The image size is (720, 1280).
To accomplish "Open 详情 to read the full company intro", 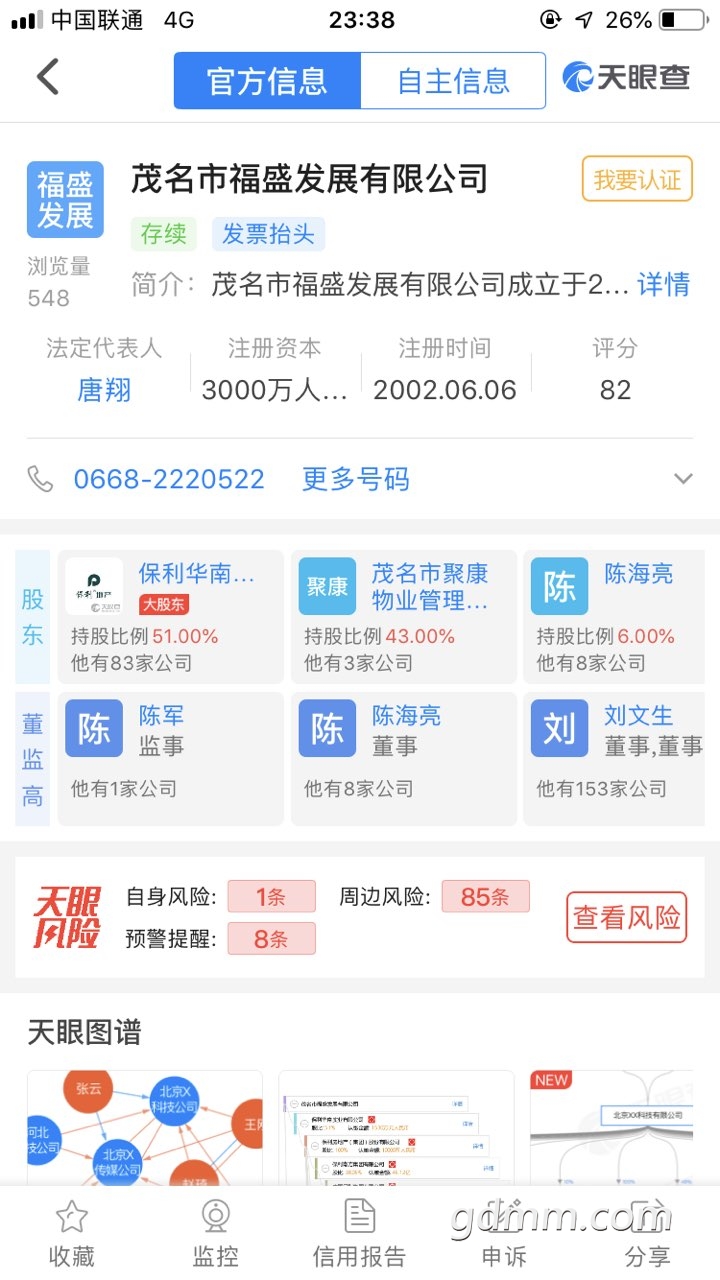I will [664, 284].
